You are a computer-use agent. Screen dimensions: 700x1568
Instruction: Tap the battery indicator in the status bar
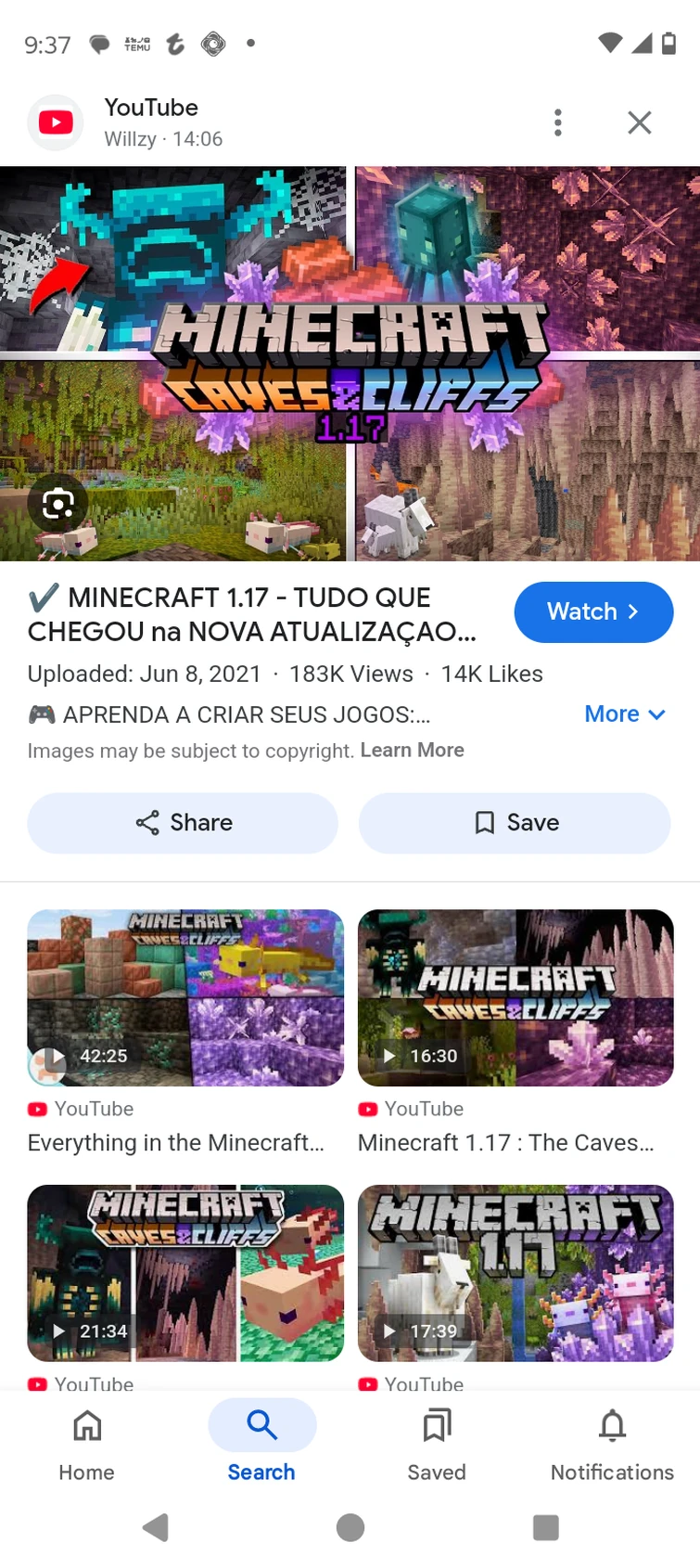[x=669, y=43]
